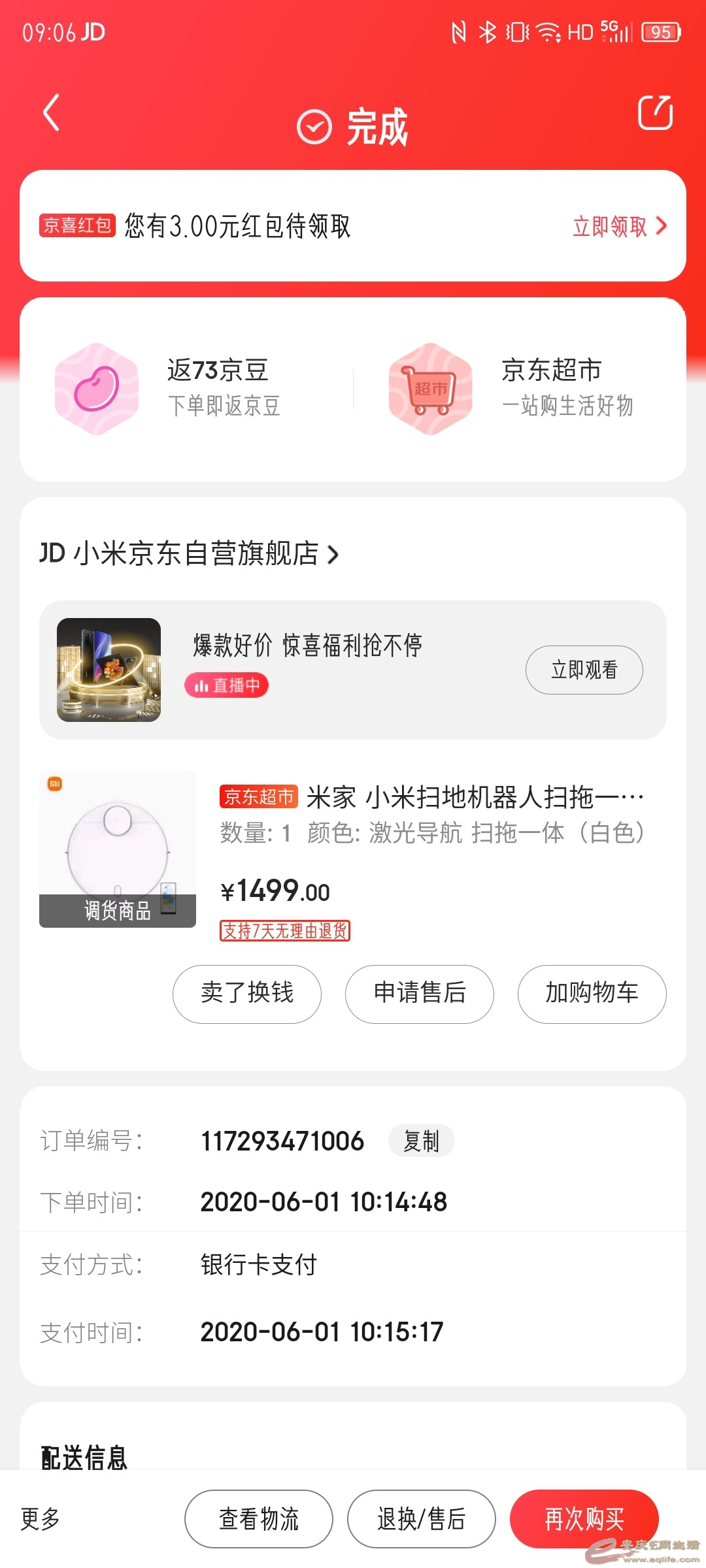Open 小米京东自营旗舰店 store page

[x=190, y=554]
